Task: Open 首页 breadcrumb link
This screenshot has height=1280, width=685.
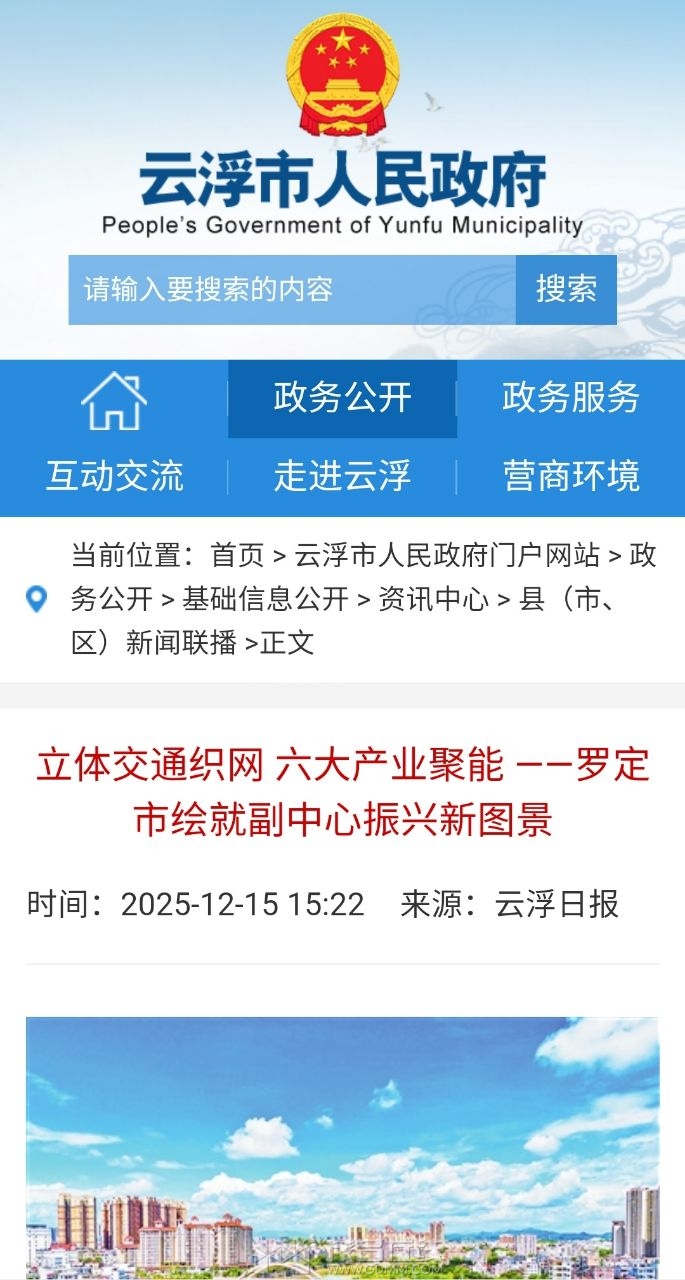Action: coord(238,555)
